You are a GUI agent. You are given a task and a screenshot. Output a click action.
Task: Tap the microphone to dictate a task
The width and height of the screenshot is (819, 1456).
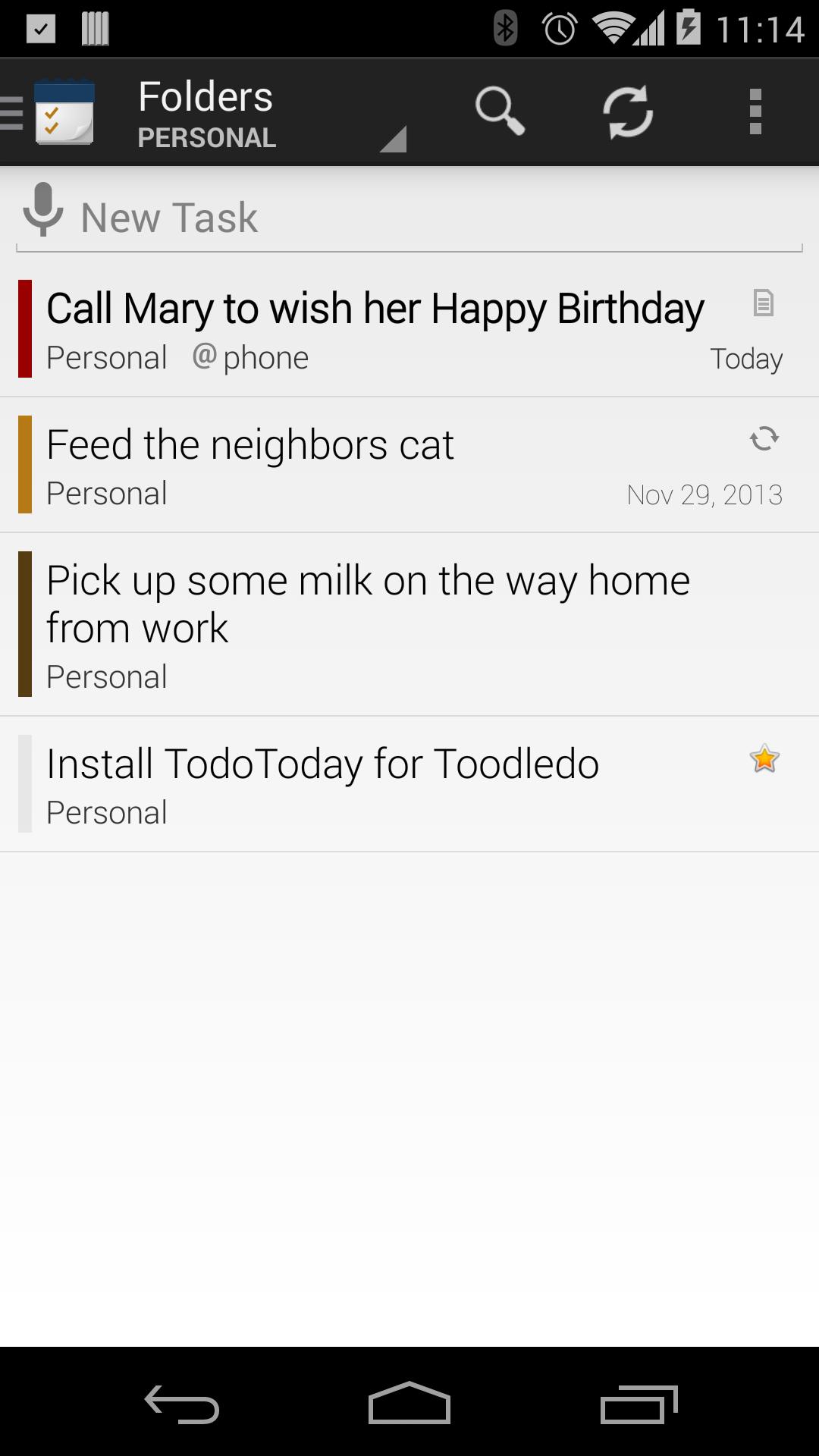[x=43, y=215]
